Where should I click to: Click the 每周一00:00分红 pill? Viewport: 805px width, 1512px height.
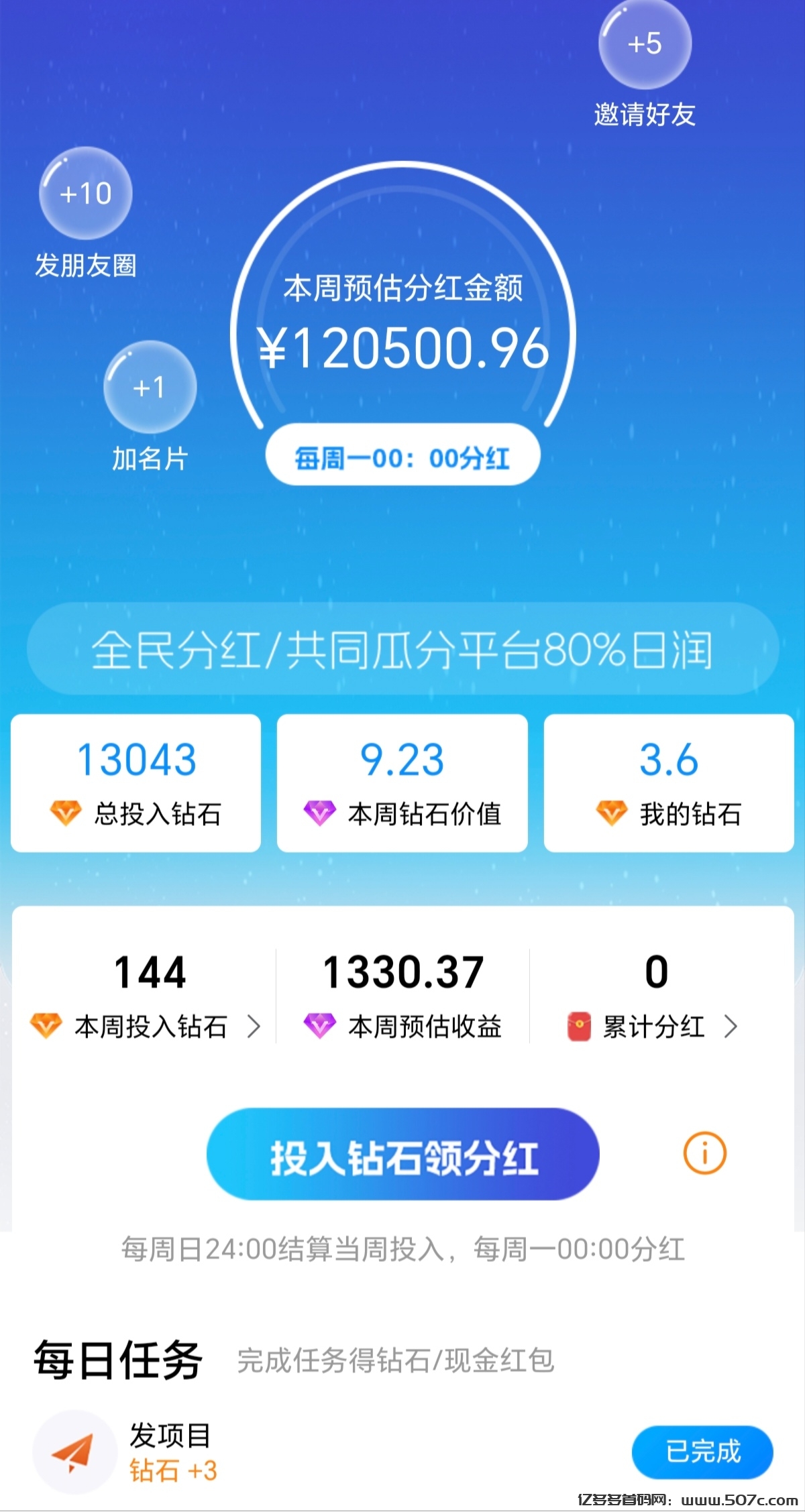(402, 455)
